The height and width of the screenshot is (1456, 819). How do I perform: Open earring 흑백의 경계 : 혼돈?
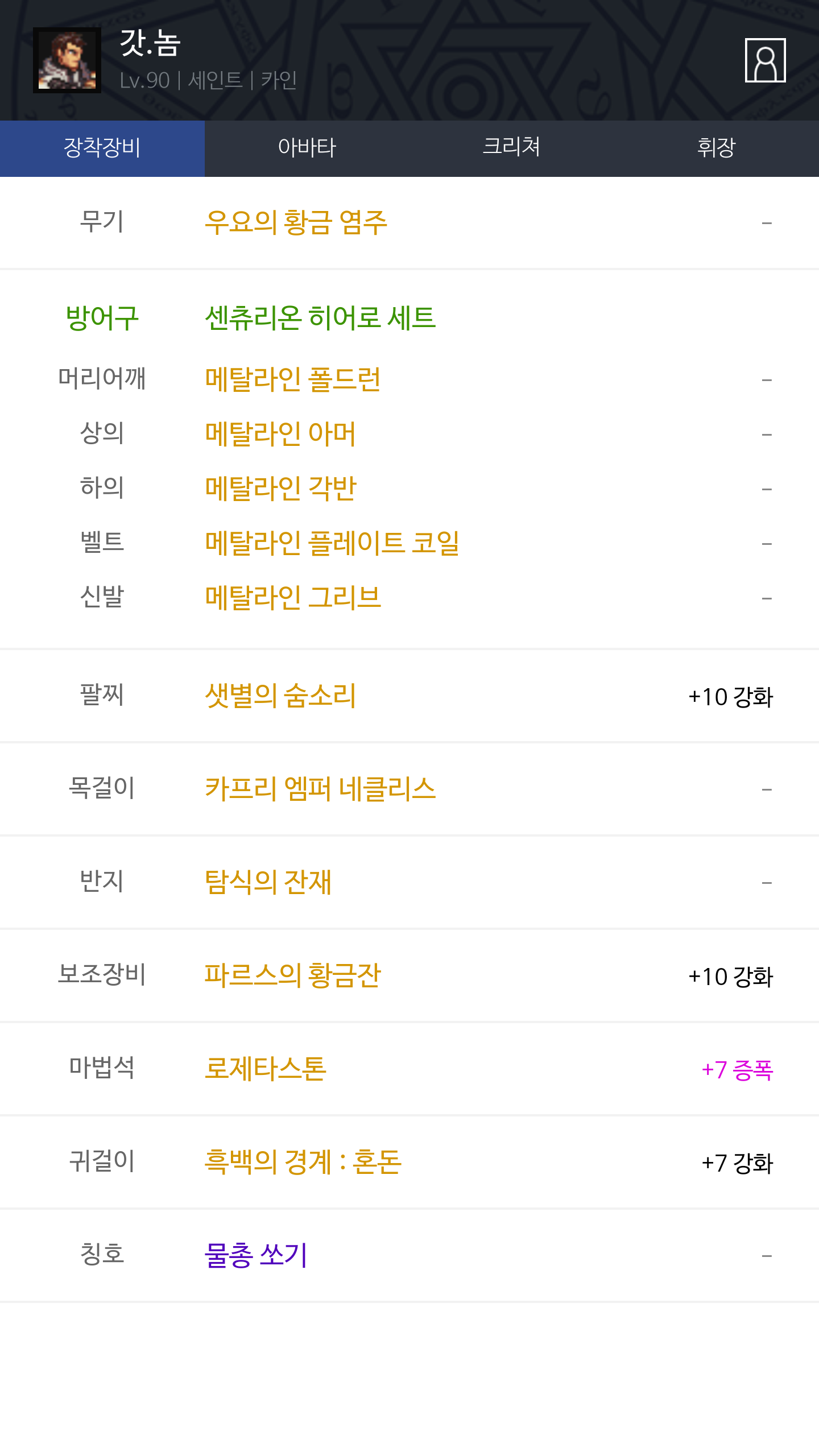tap(303, 1162)
